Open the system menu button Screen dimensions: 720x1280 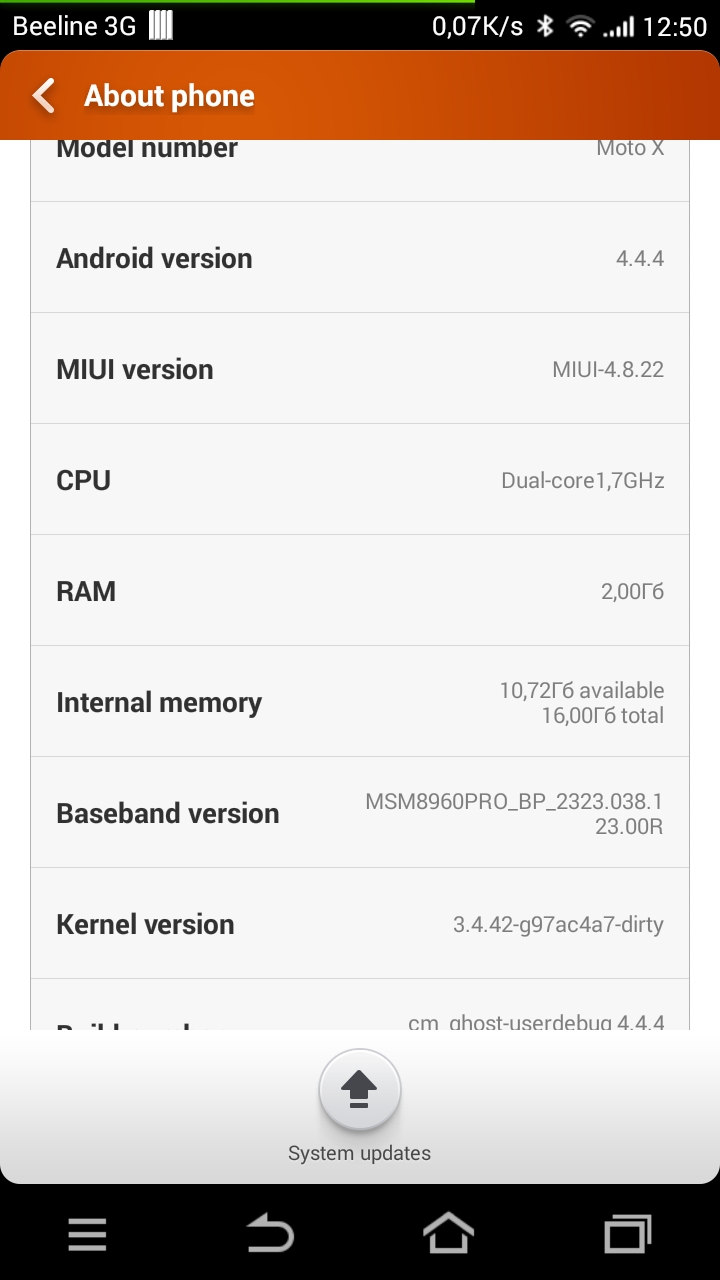coord(88,1235)
